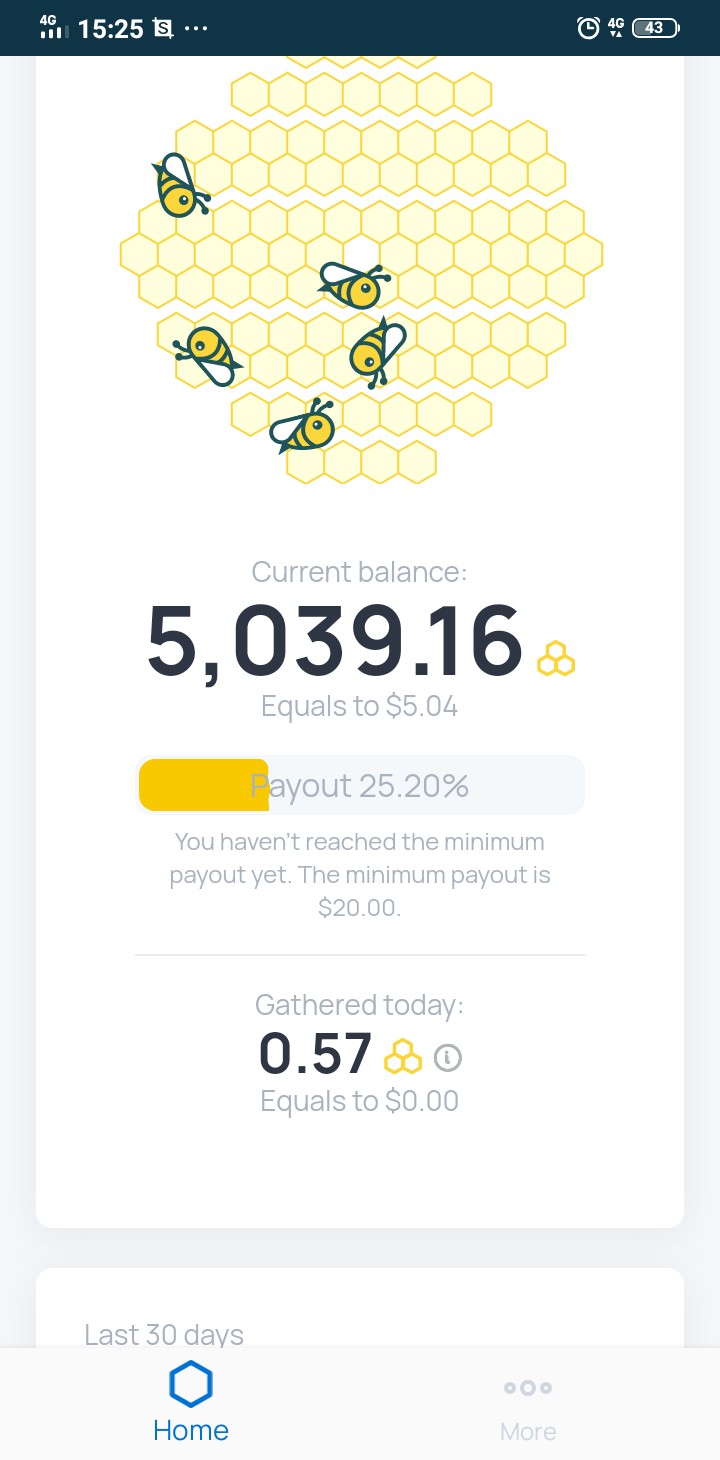
Task: Open the info icon beside Gathered today
Action: [x=448, y=1056]
